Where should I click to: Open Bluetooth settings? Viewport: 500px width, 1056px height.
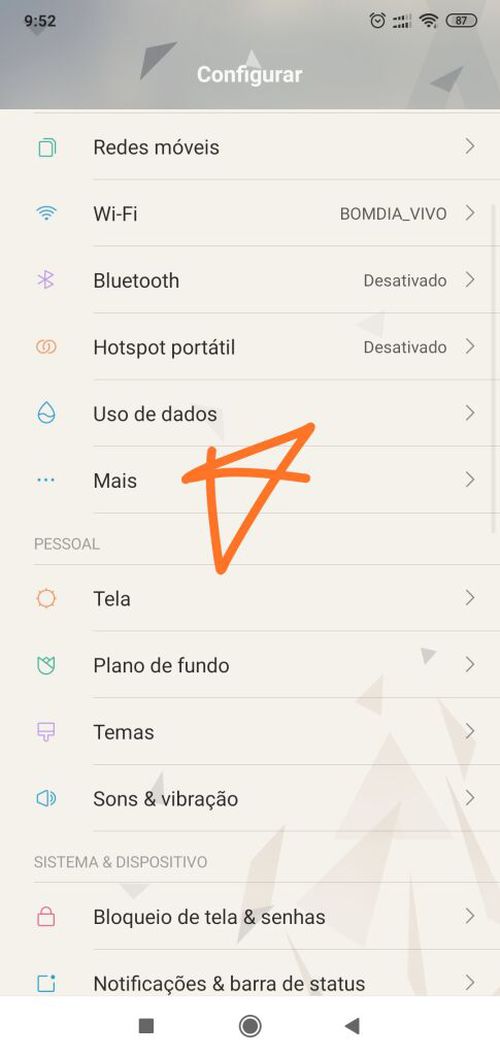click(250, 280)
